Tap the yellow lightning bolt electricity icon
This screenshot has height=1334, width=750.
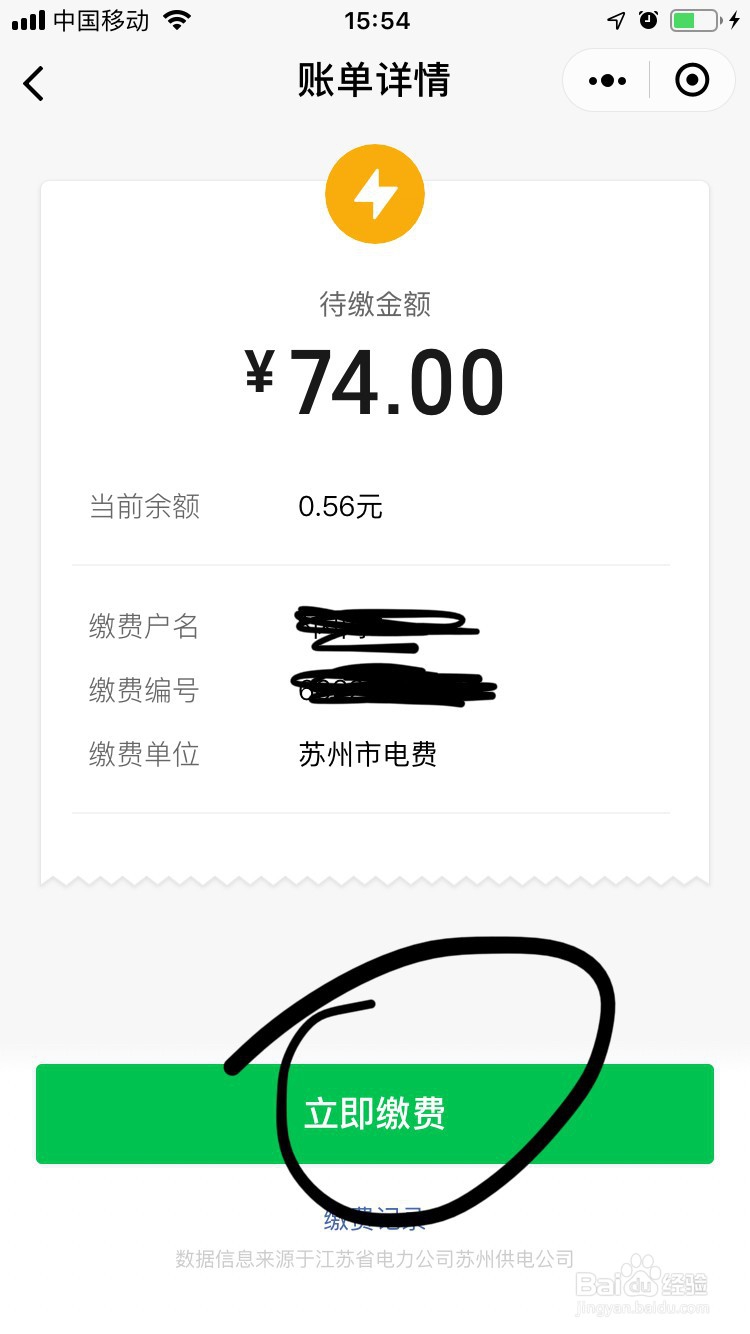375,193
